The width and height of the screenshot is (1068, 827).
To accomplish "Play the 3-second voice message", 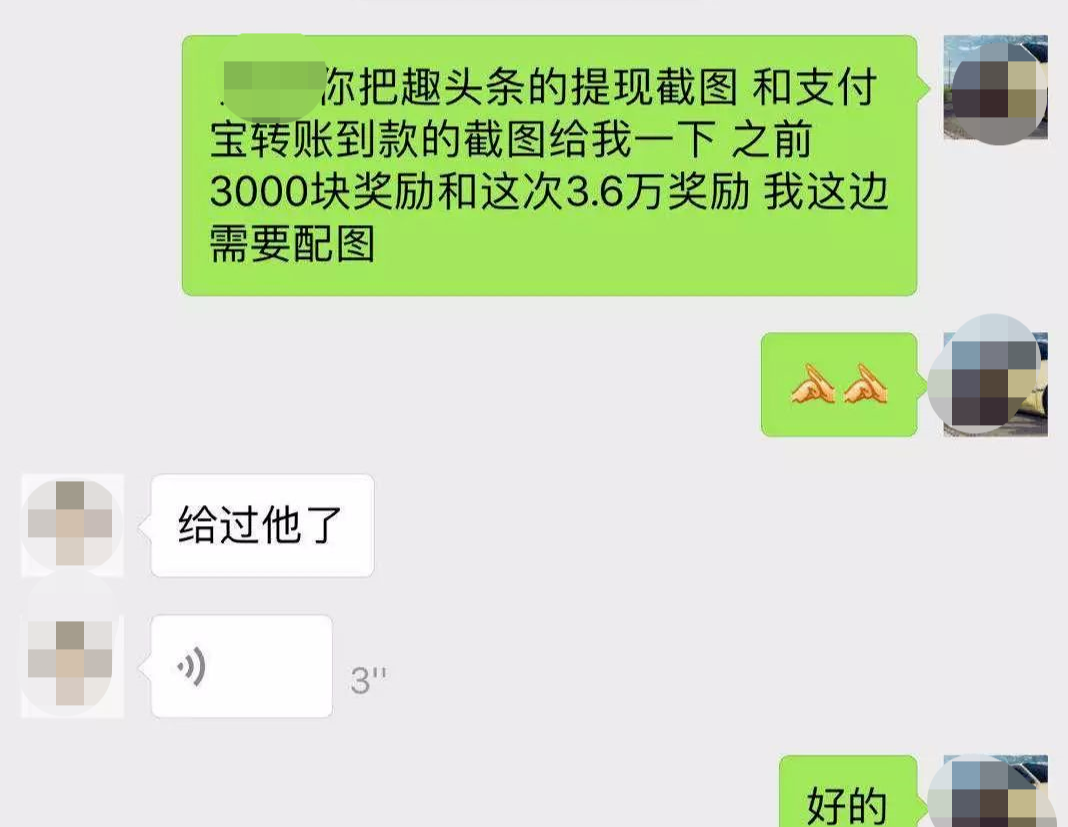I will coord(241,666).
